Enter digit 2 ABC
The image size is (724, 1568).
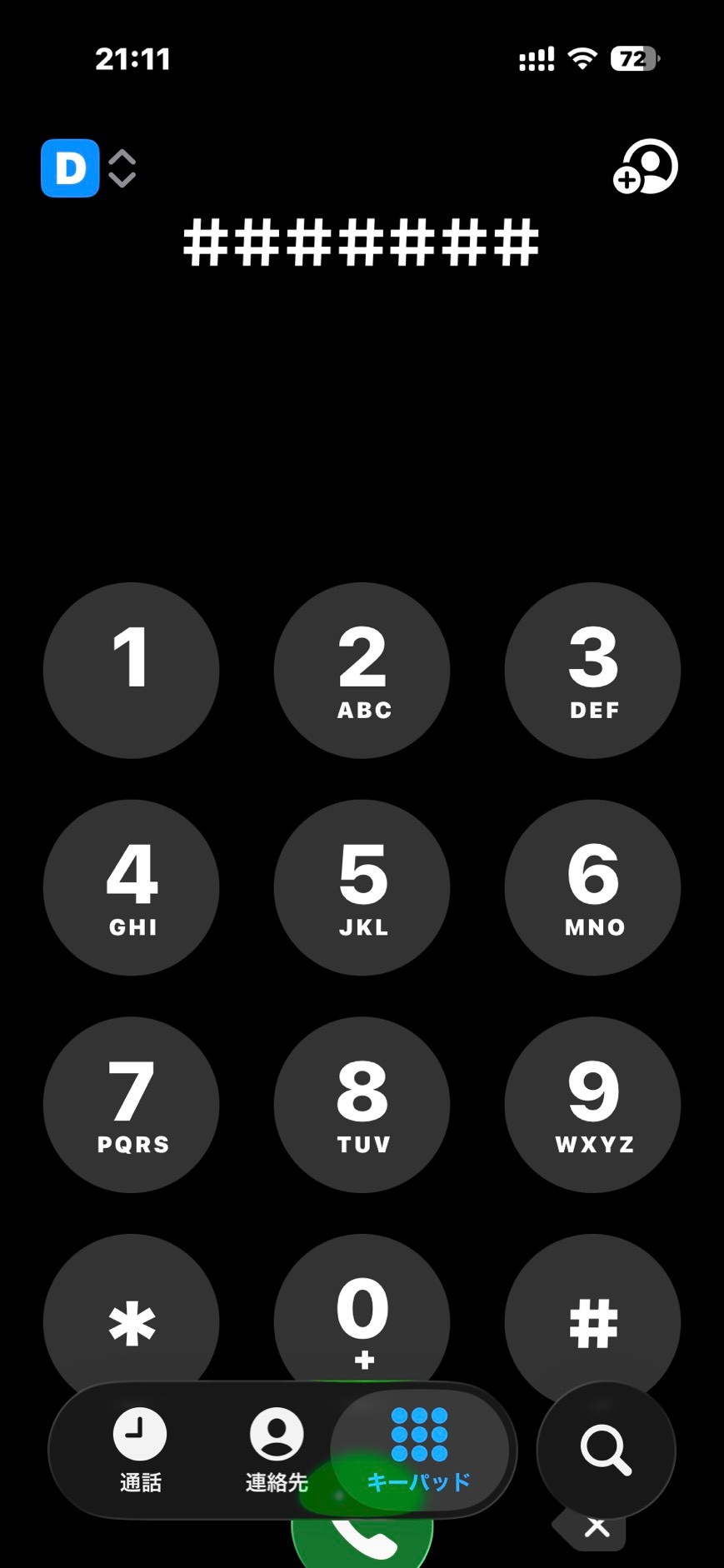[x=362, y=670]
